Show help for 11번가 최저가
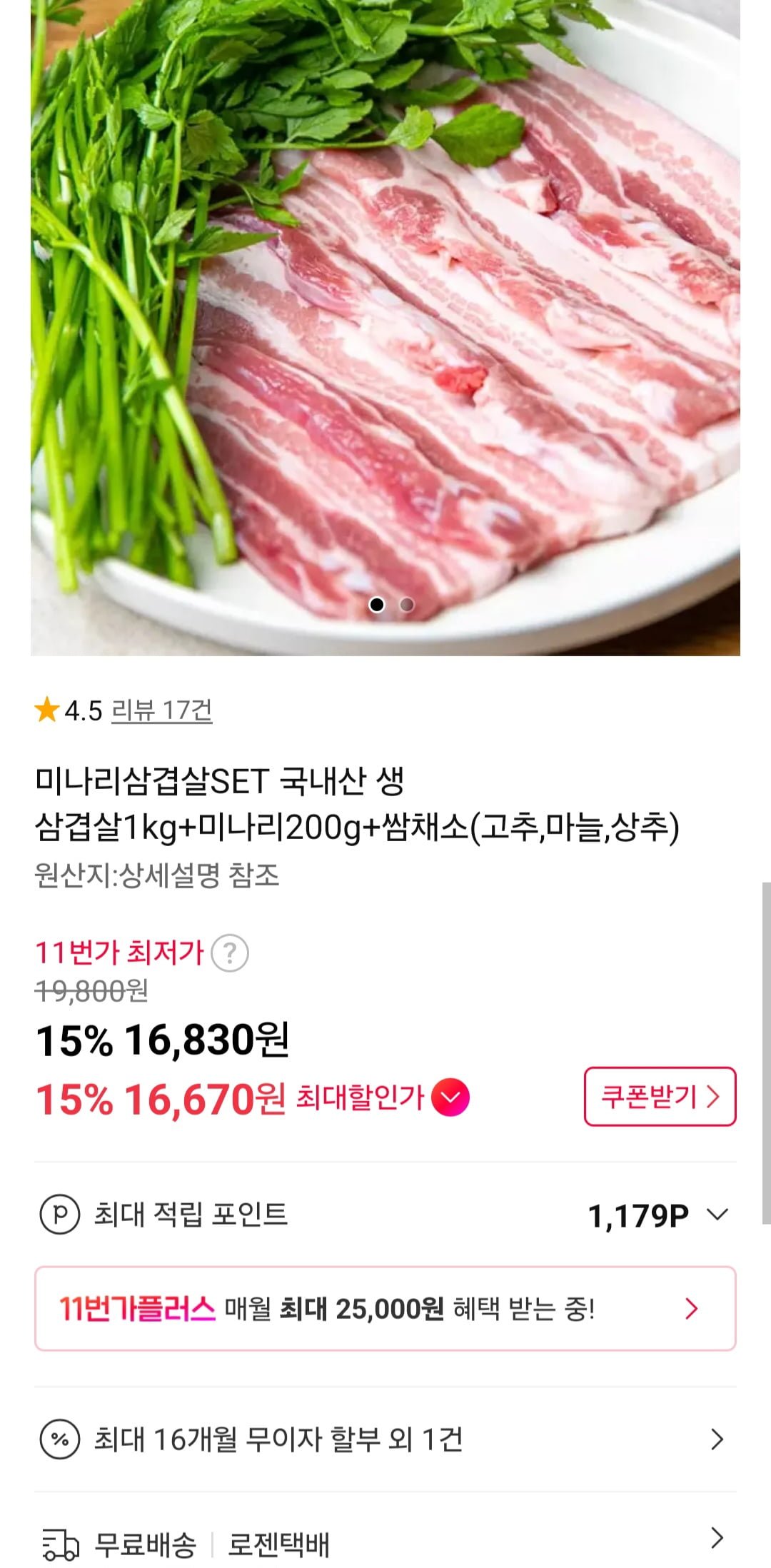The width and height of the screenshot is (771, 1568). [x=230, y=953]
